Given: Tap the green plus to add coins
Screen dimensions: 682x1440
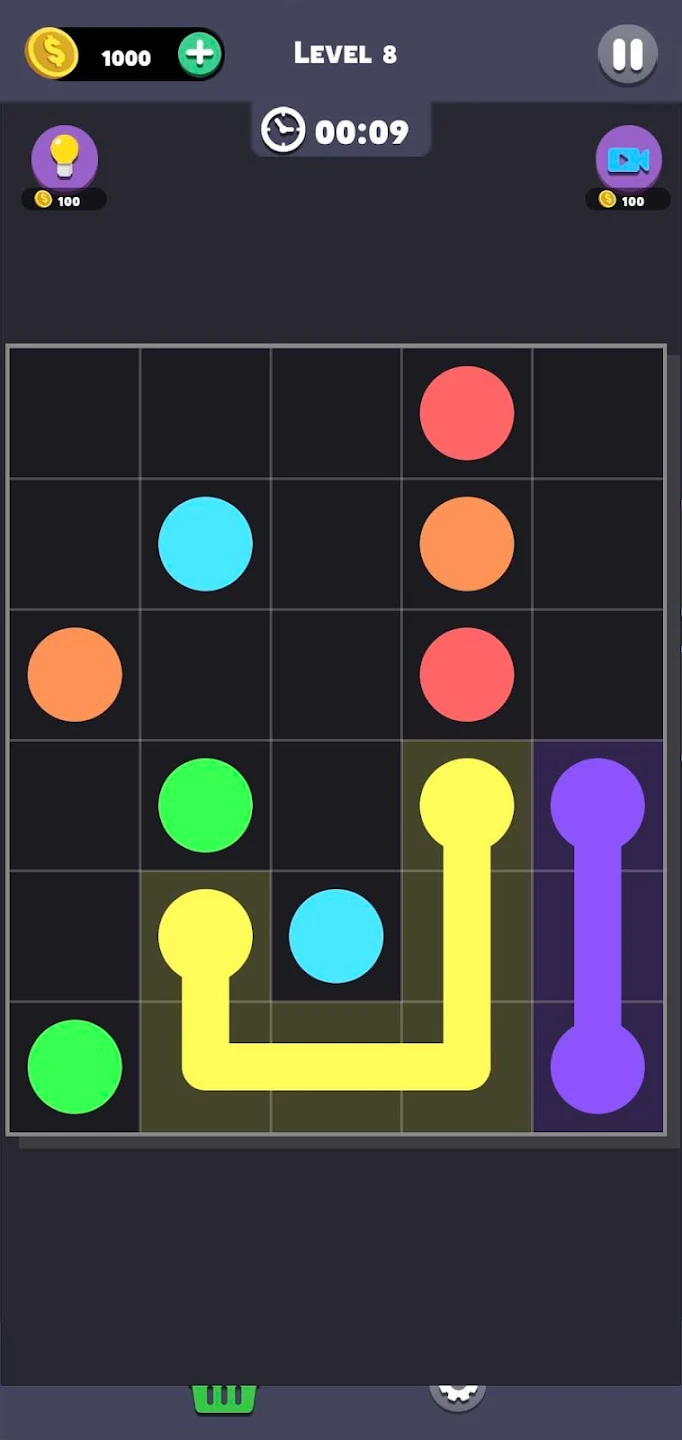Looking at the screenshot, I should point(199,54).
